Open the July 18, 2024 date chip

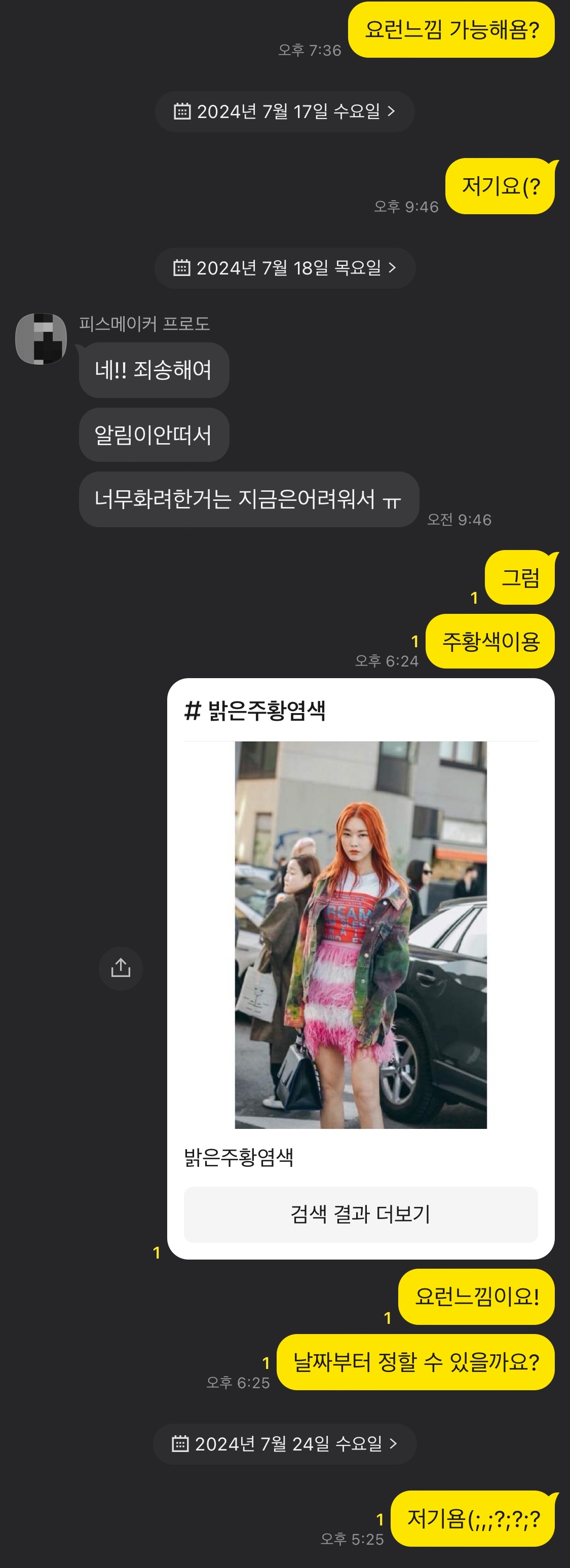[284, 268]
